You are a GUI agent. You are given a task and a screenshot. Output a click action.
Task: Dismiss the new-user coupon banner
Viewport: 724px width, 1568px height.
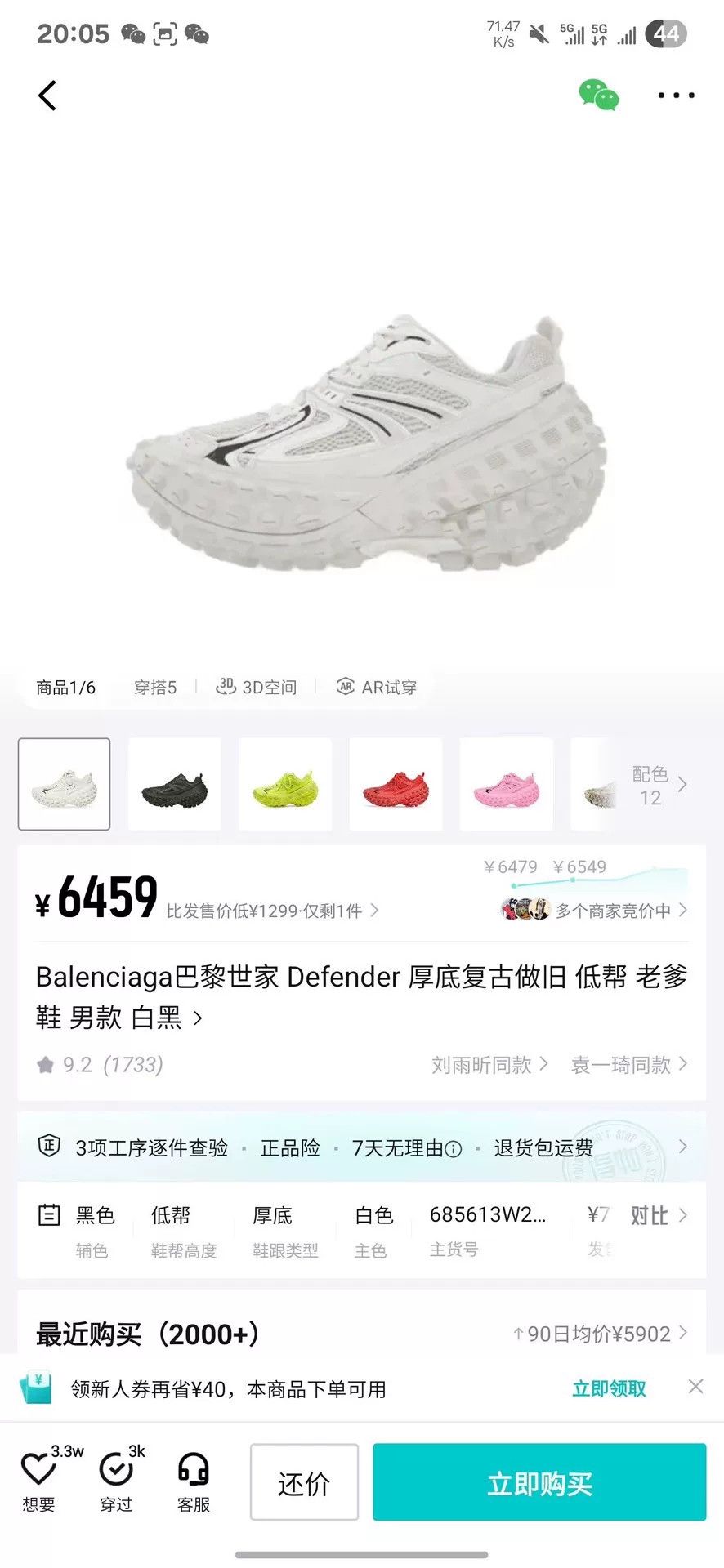pyautogui.click(x=695, y=1386)
